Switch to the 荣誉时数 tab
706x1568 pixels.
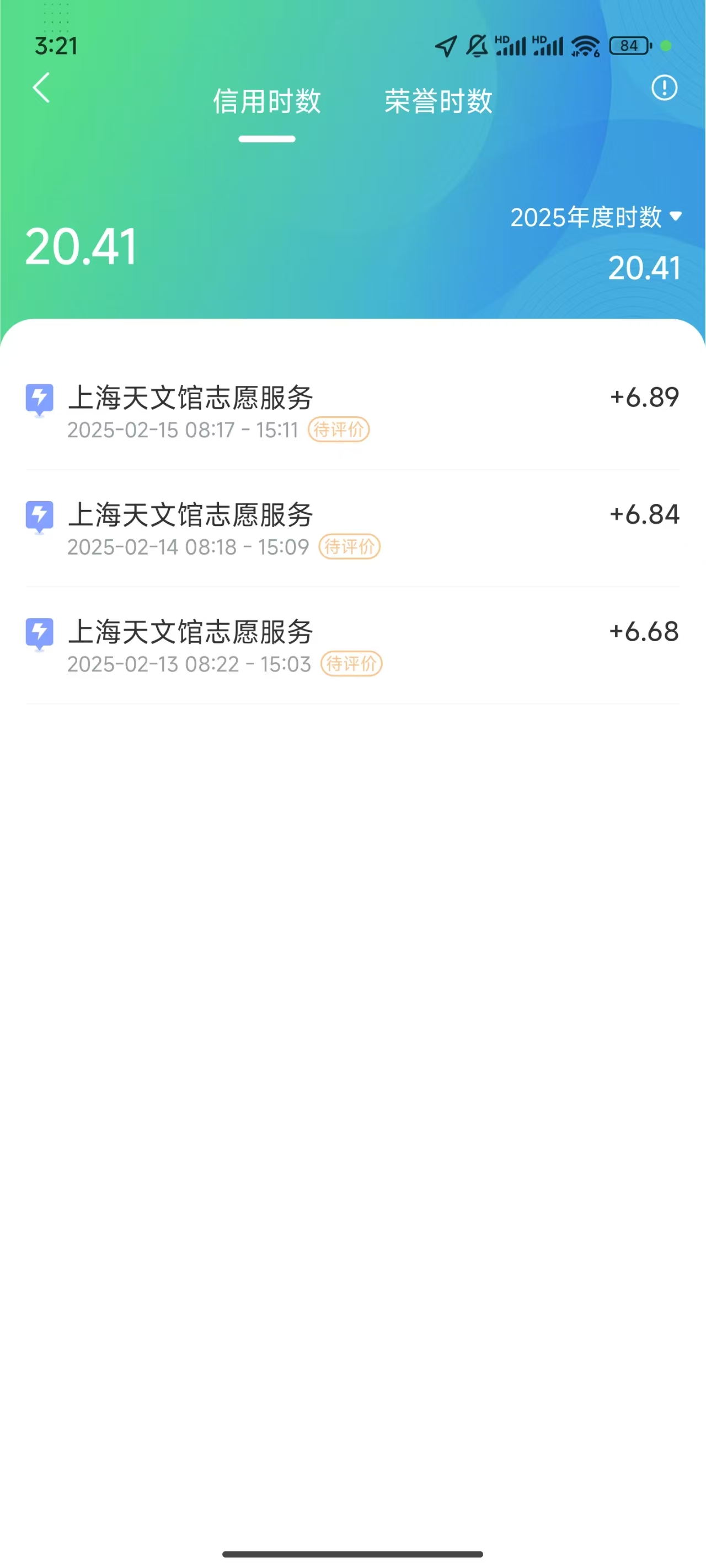438,101
